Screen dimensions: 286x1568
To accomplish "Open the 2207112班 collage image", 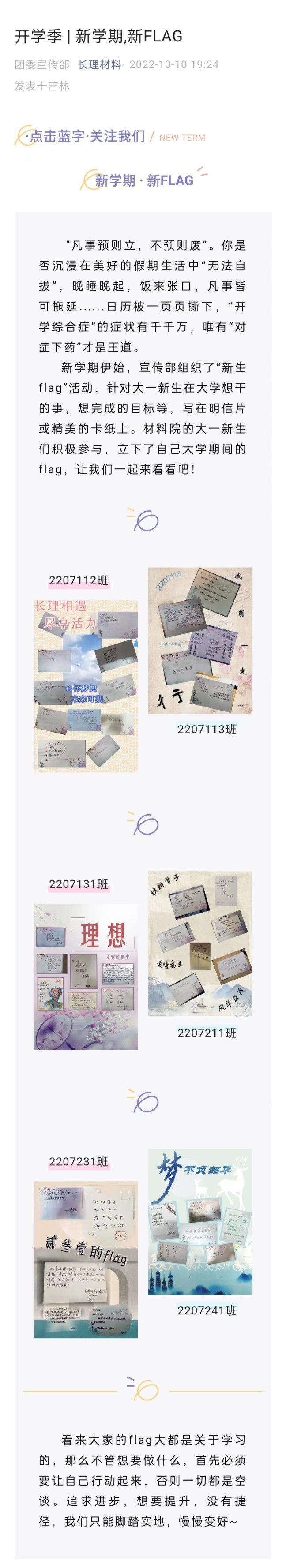I will pyautogui.click(x=86, y=686).
